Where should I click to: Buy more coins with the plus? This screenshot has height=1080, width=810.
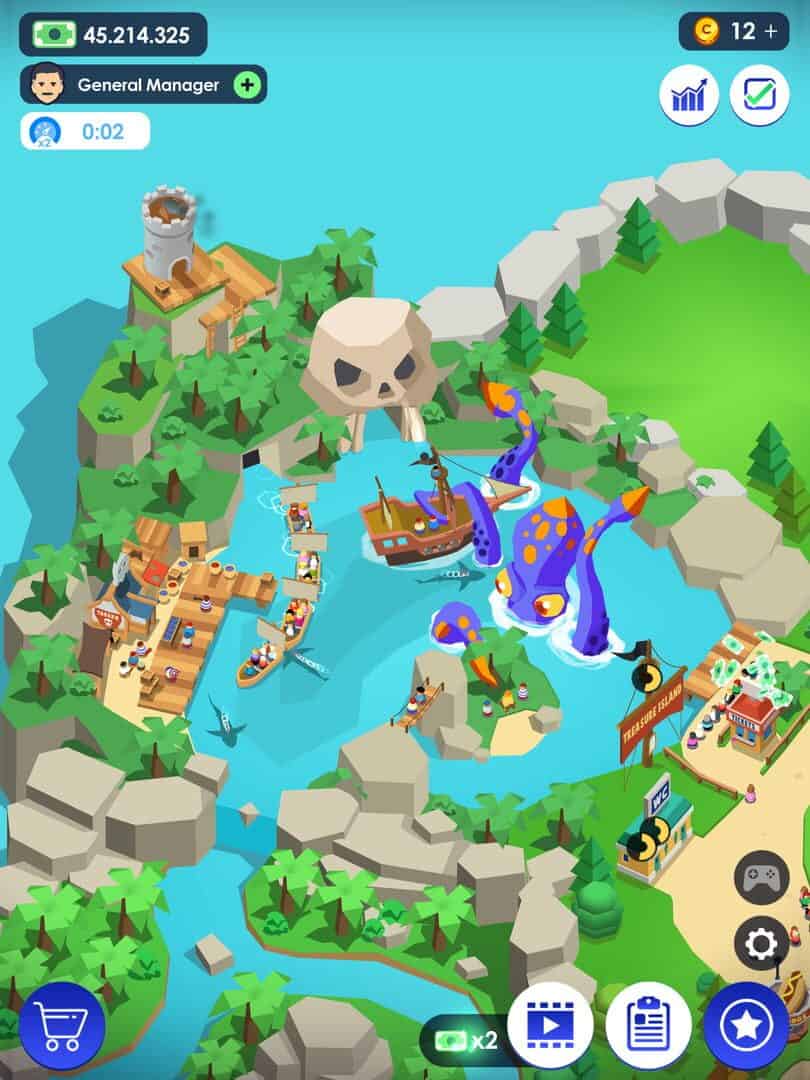point(771,31)
